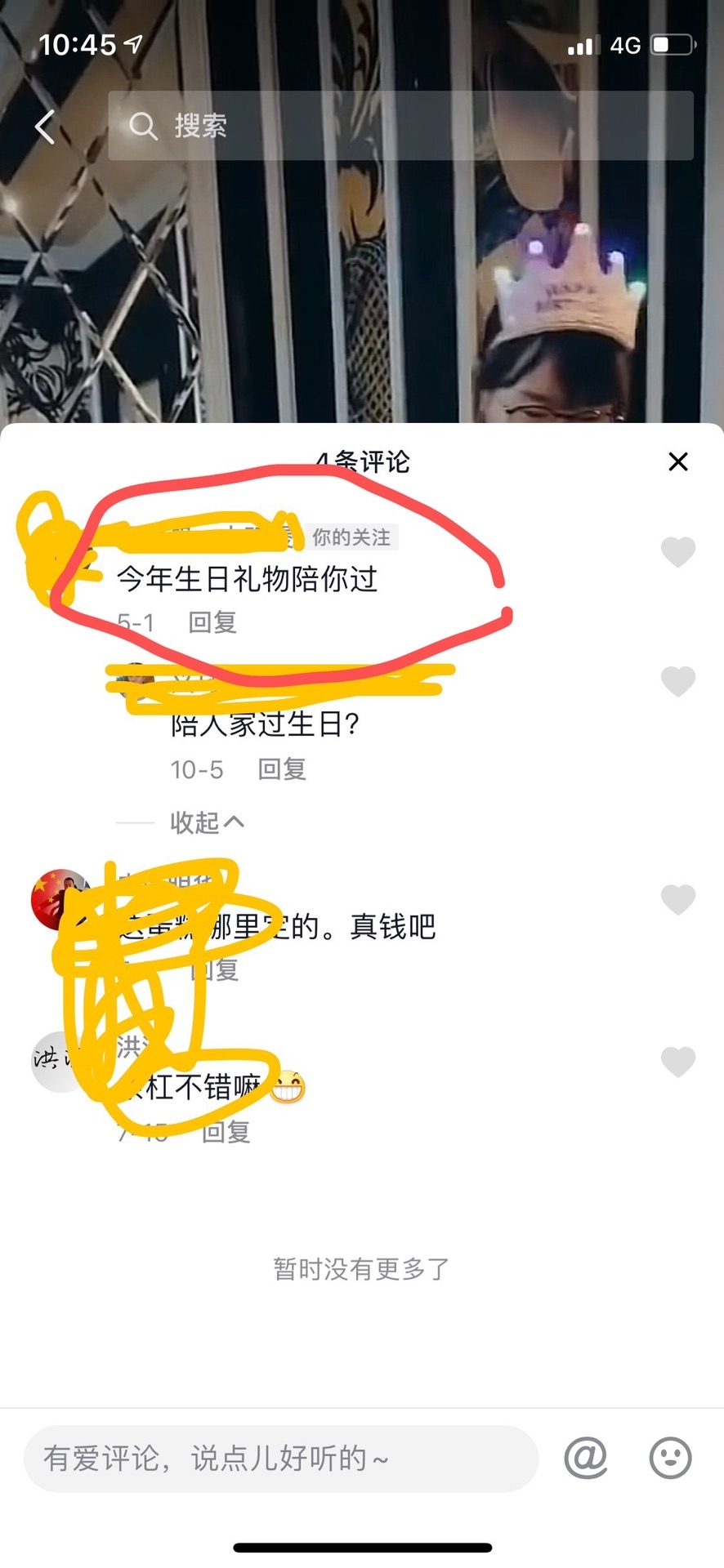Reply to the comment with grinning emoji

(x=226, y=1131)
